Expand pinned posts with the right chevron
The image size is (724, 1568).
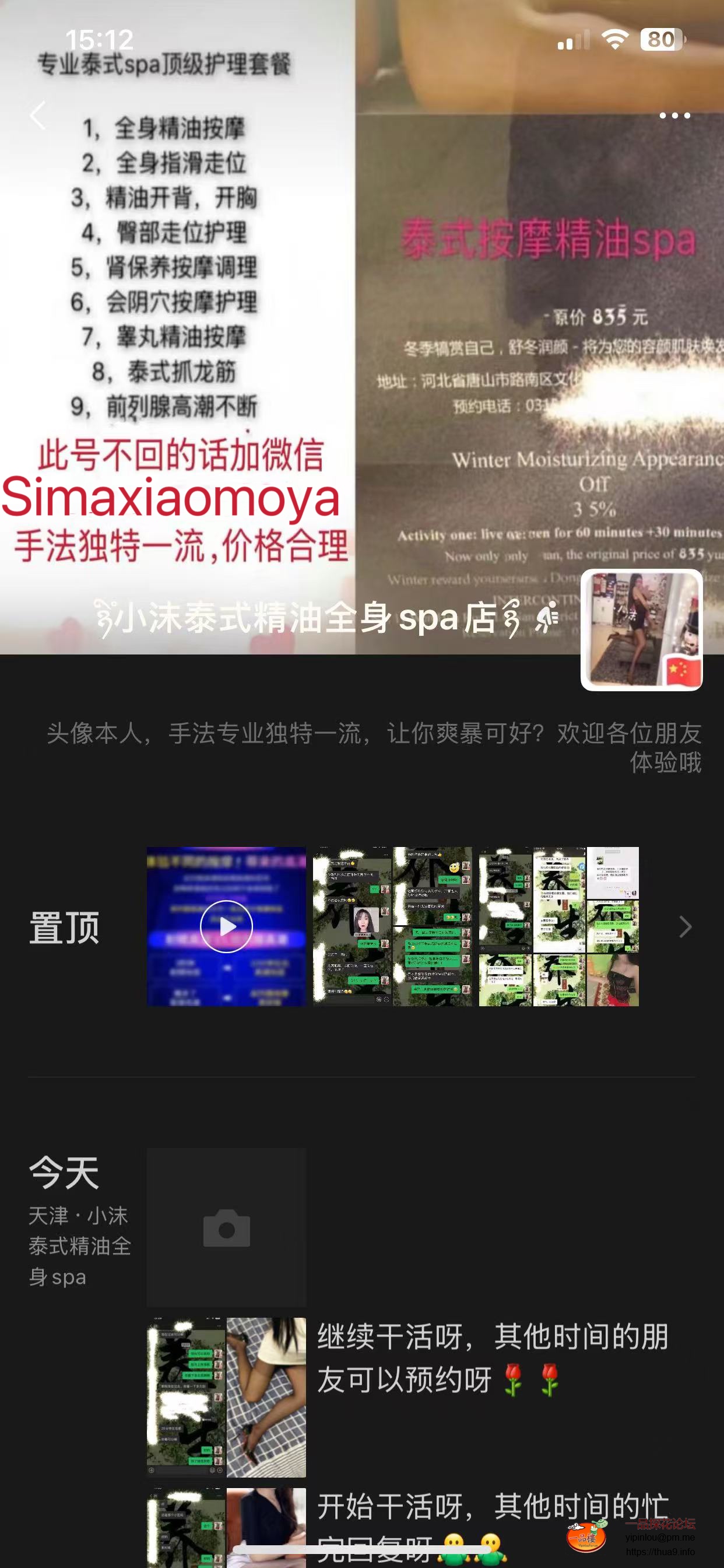pyautogui.click(x=685, y=926)
